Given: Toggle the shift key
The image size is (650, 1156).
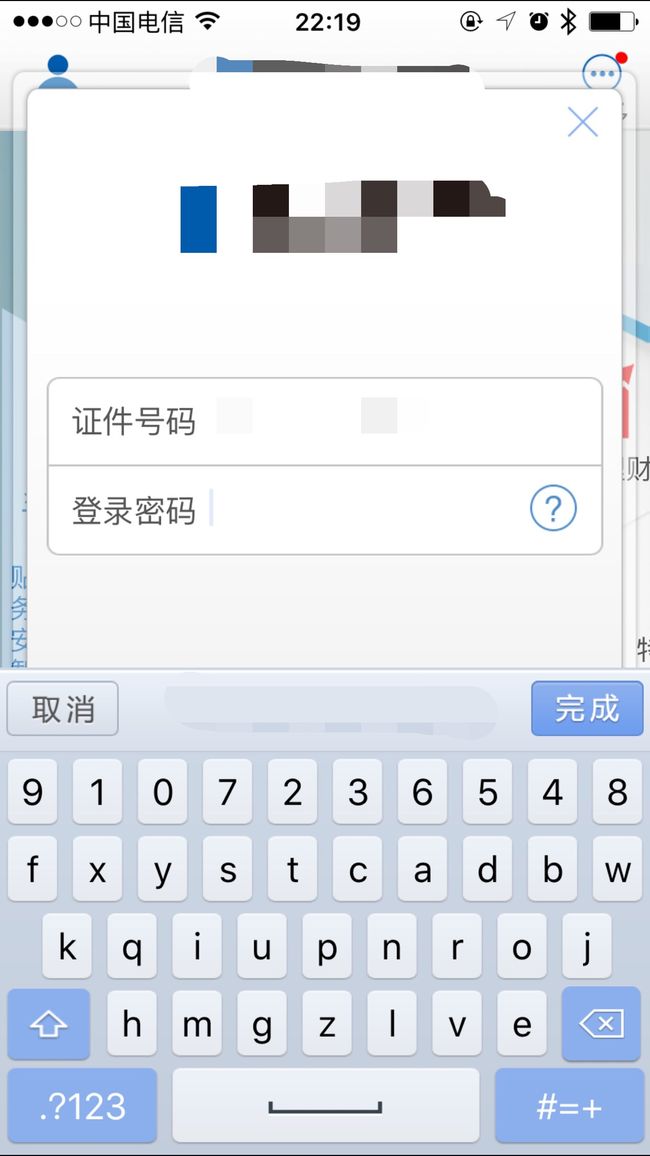Looking at the screenshot, I should (49, 1024).
